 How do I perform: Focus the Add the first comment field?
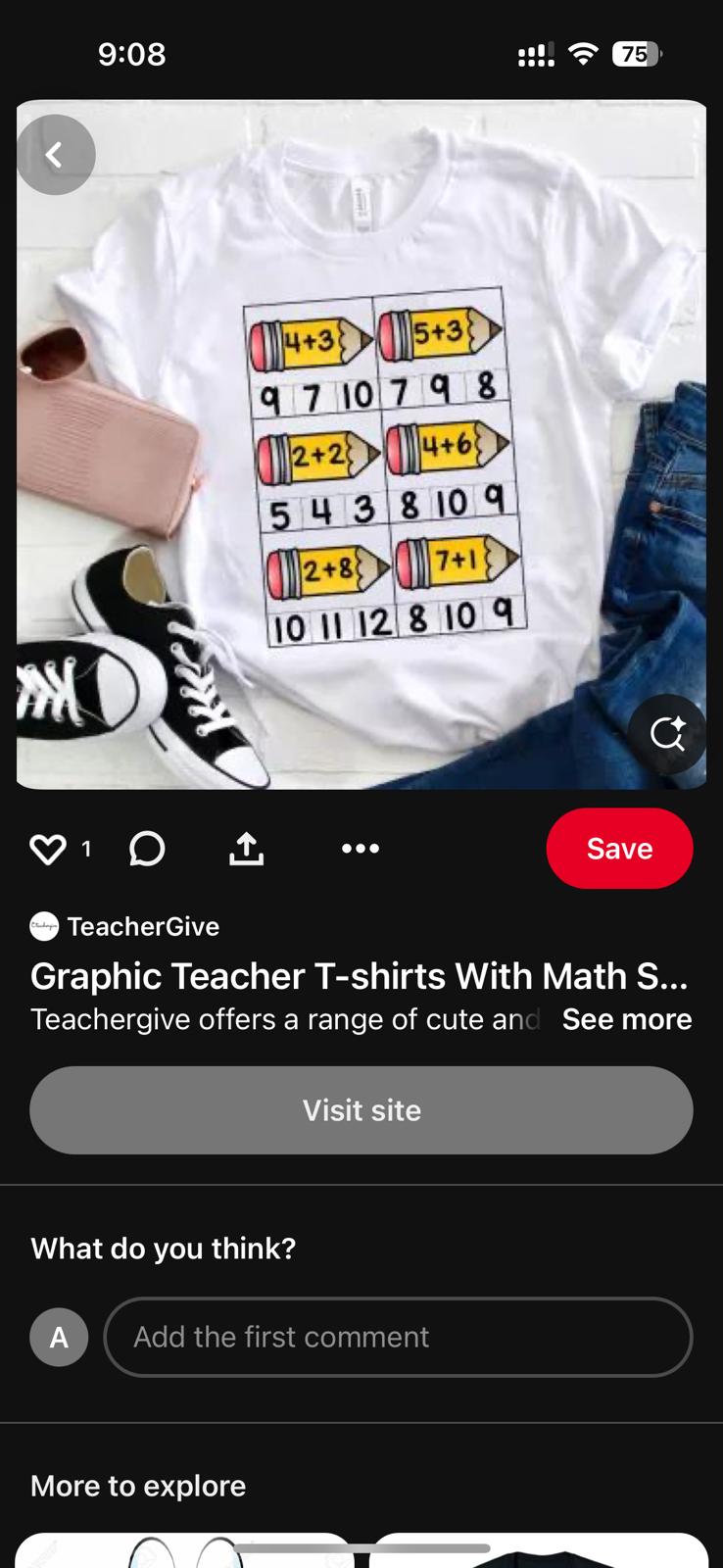[x=398, y=1337]
